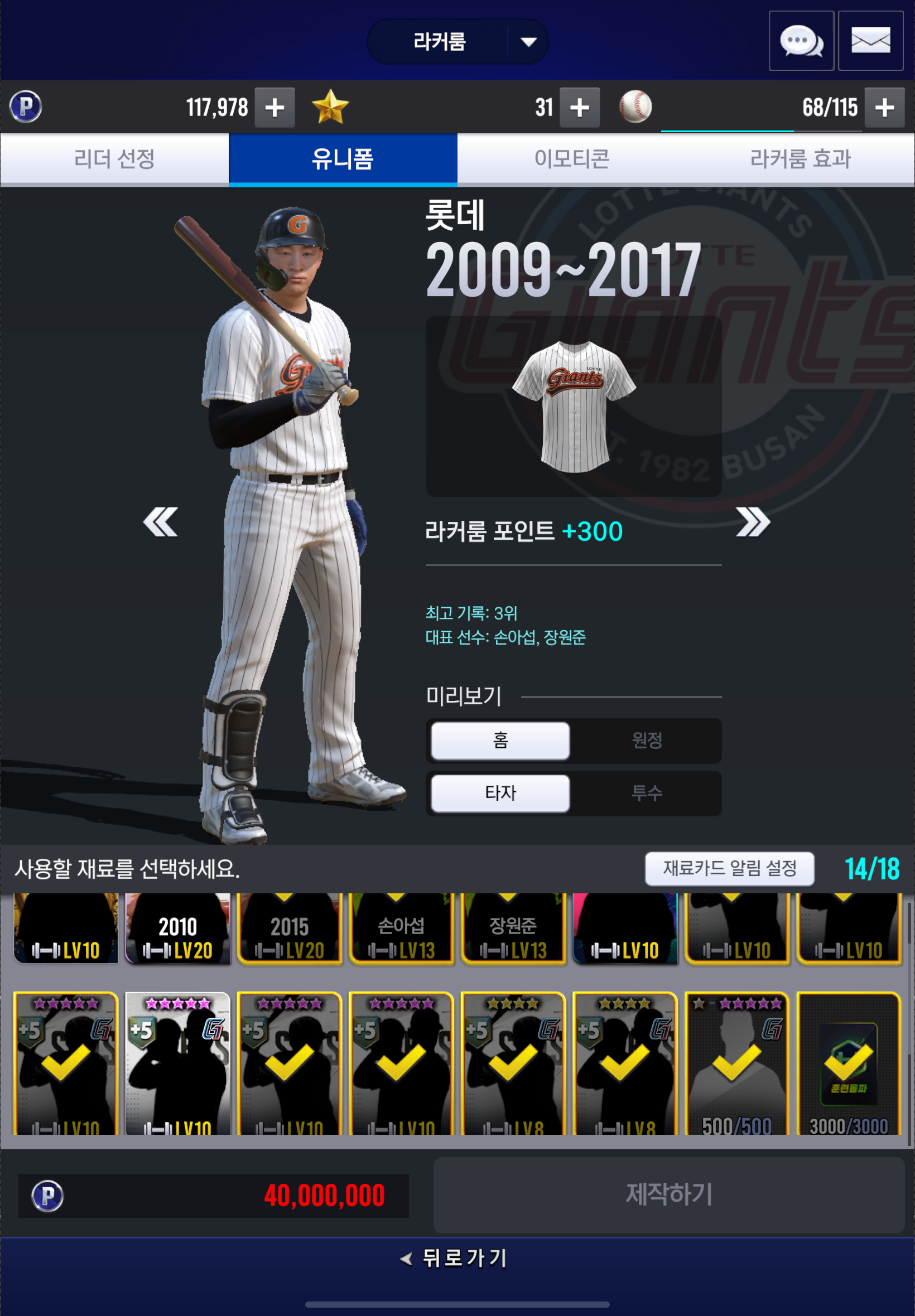
Task: Add more stars next to 31
Action: [579, 107]
